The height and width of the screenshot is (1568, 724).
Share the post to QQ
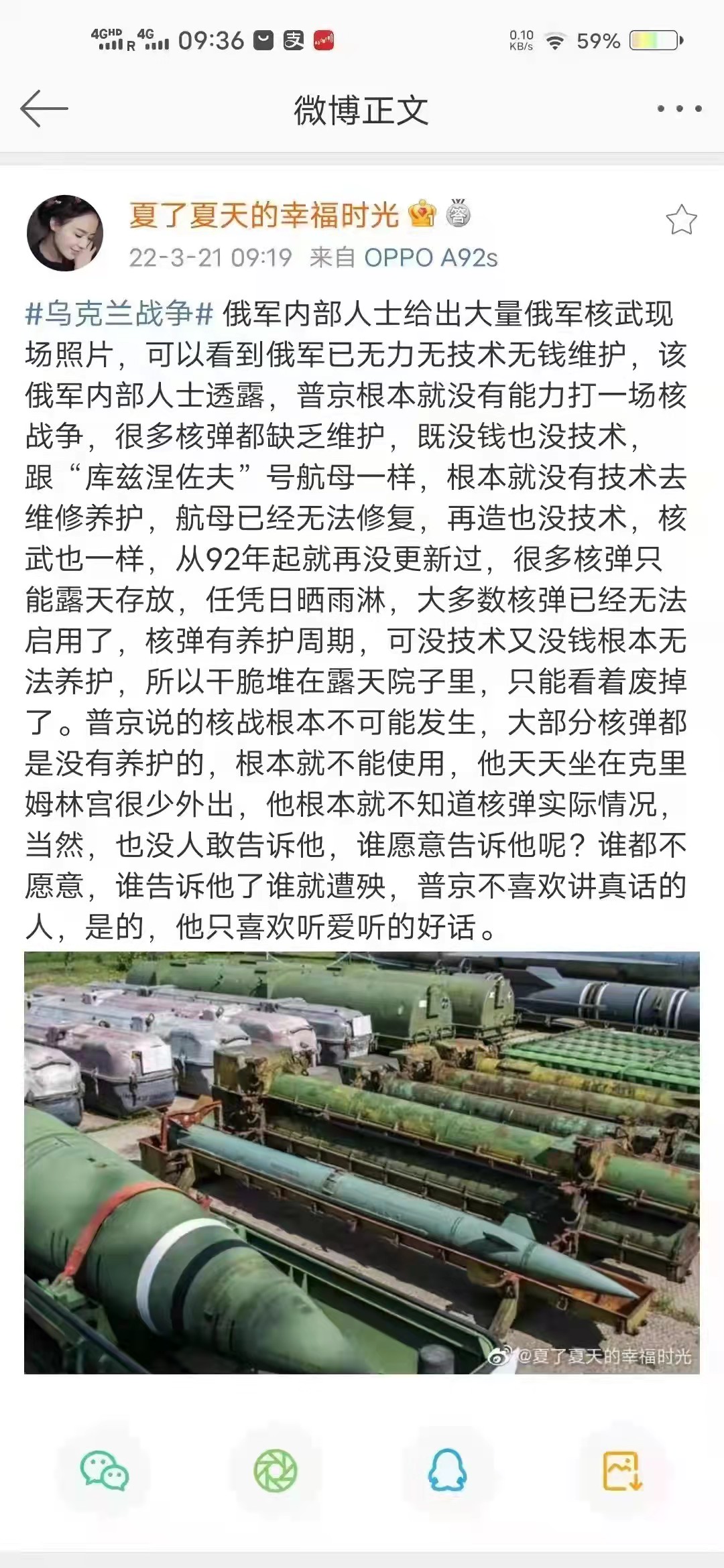coord(447,1471)
